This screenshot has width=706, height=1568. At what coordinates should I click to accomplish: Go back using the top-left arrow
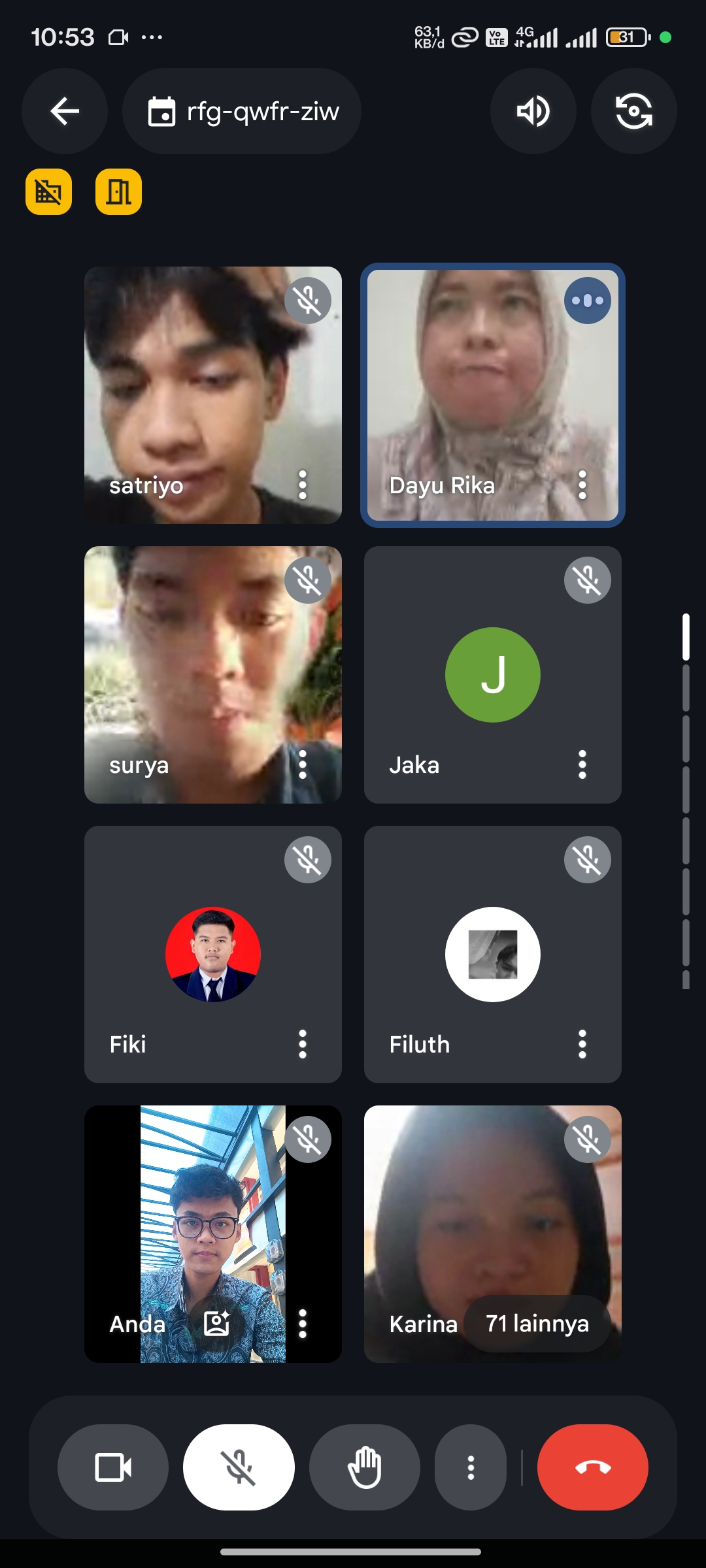point(65,111)
